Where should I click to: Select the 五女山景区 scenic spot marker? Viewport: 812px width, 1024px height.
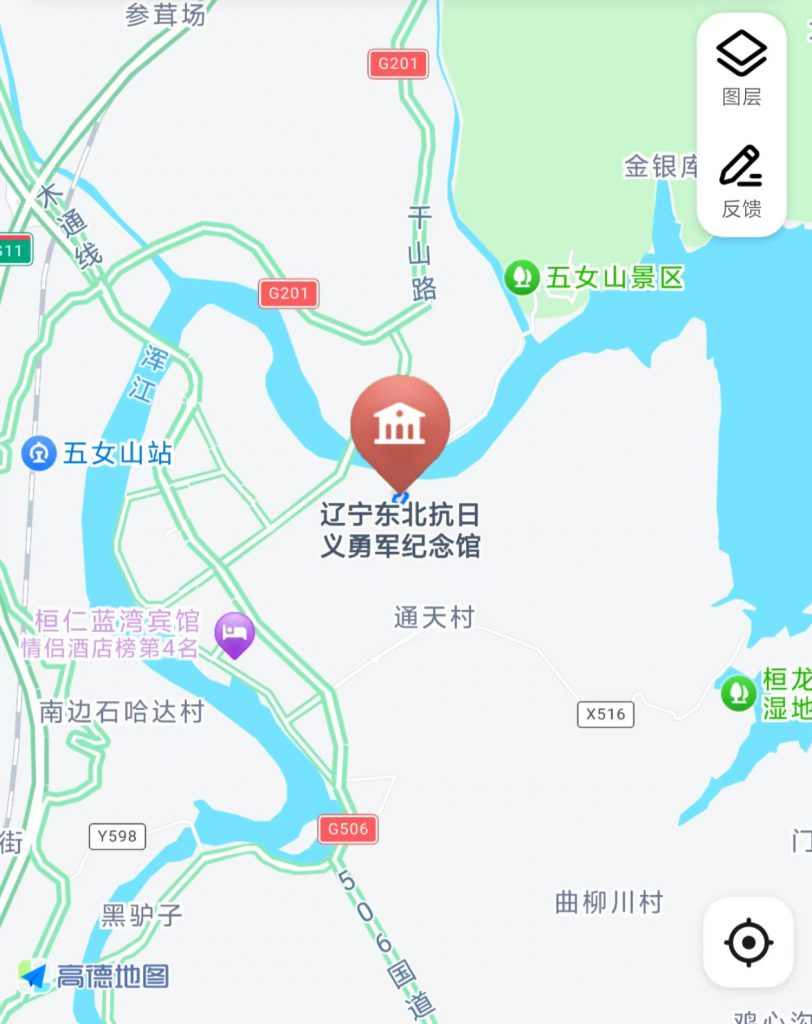coord(521,277)
